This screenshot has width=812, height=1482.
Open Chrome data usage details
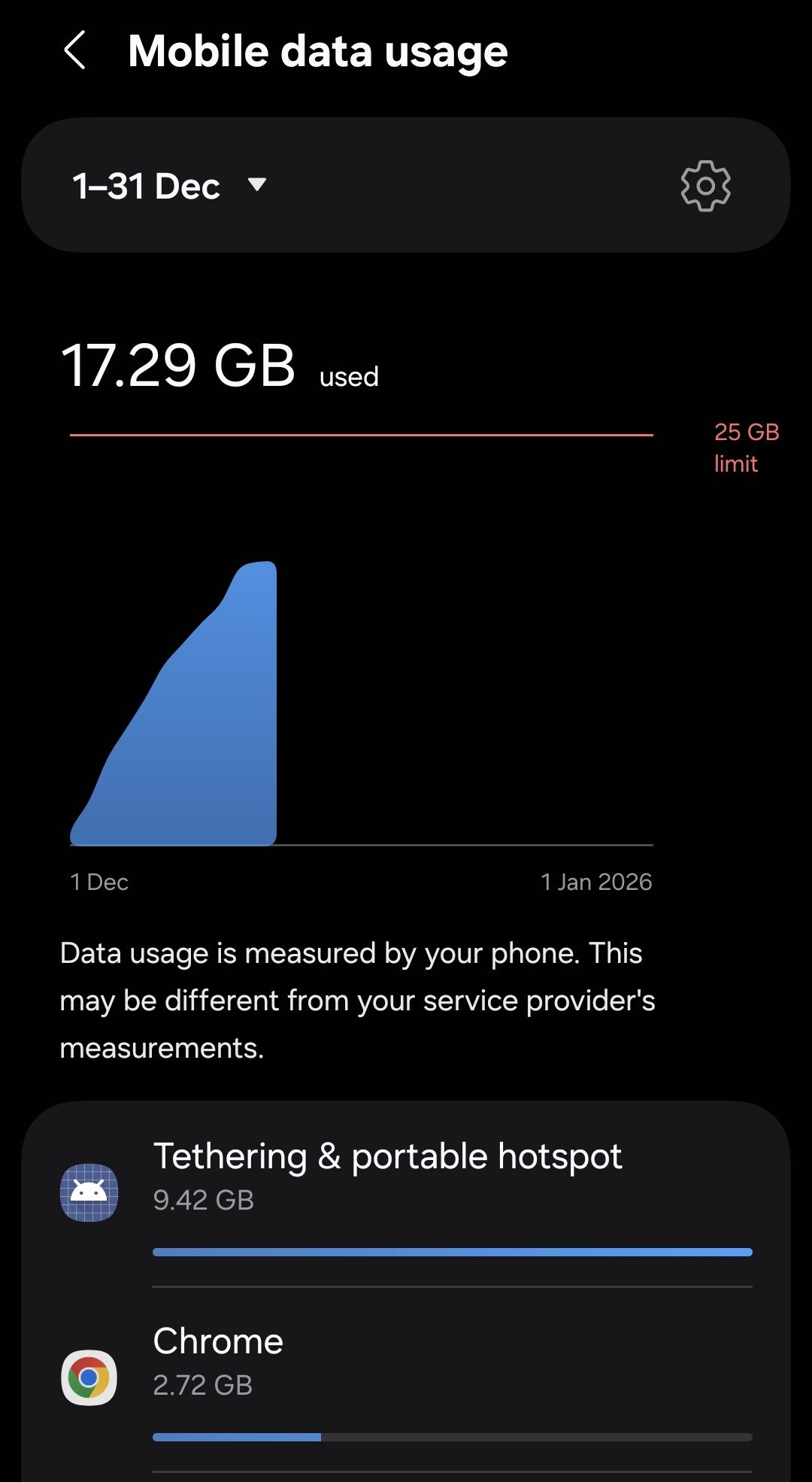pyautogui.click(x=406, y=1377)
